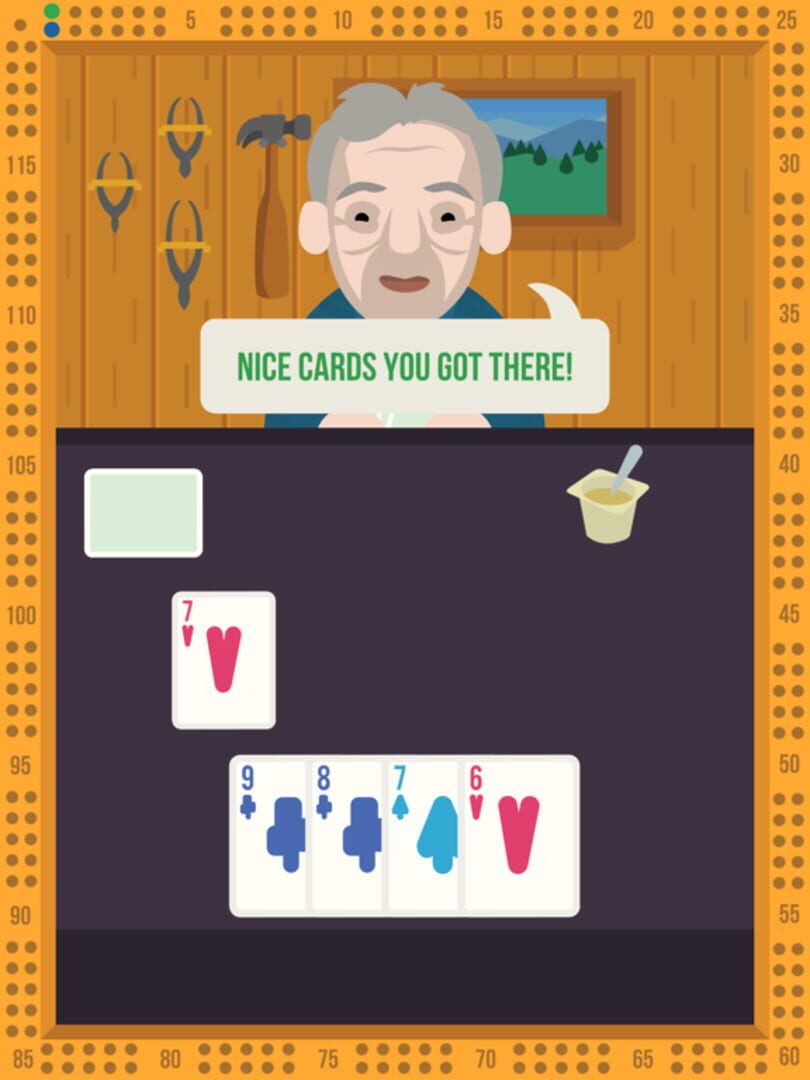Play the 6 of hearts card
This screenshot has height=1080, width=810.
520,835
